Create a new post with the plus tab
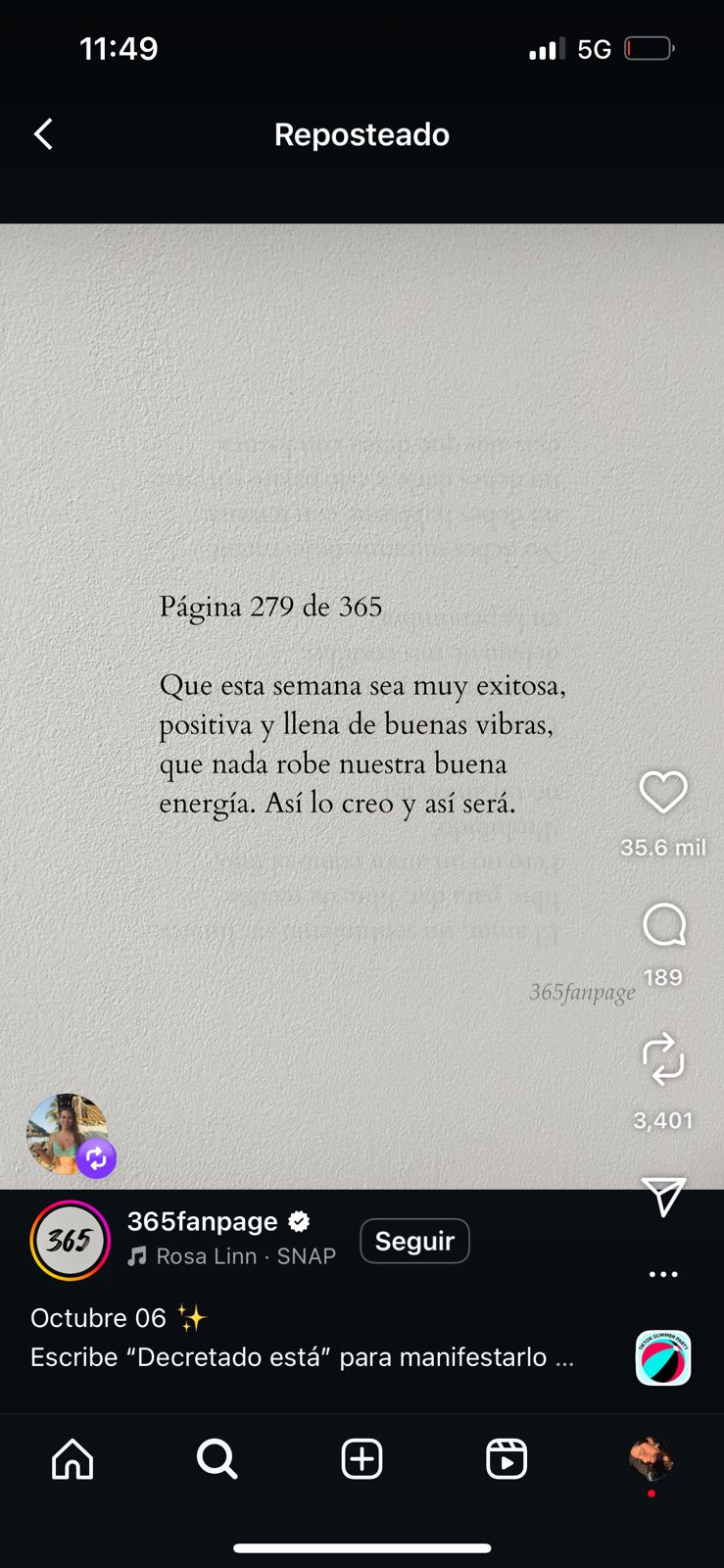Screen dimensions: 724x1568 click(x=362, y=1459)
